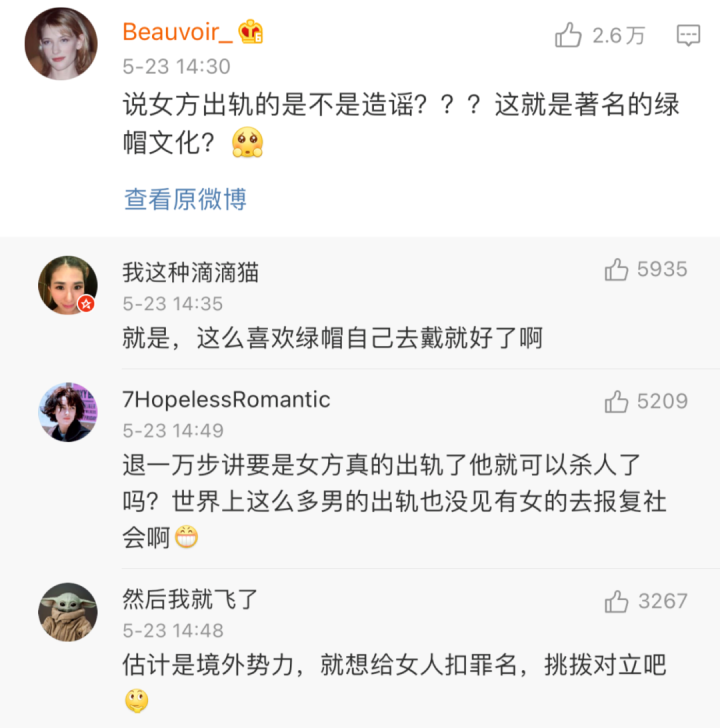Viewport: 720px width, 728px height.
Task: Reply to Beauvoir_'s comment via speech bubble
Action: pos(688,36)
